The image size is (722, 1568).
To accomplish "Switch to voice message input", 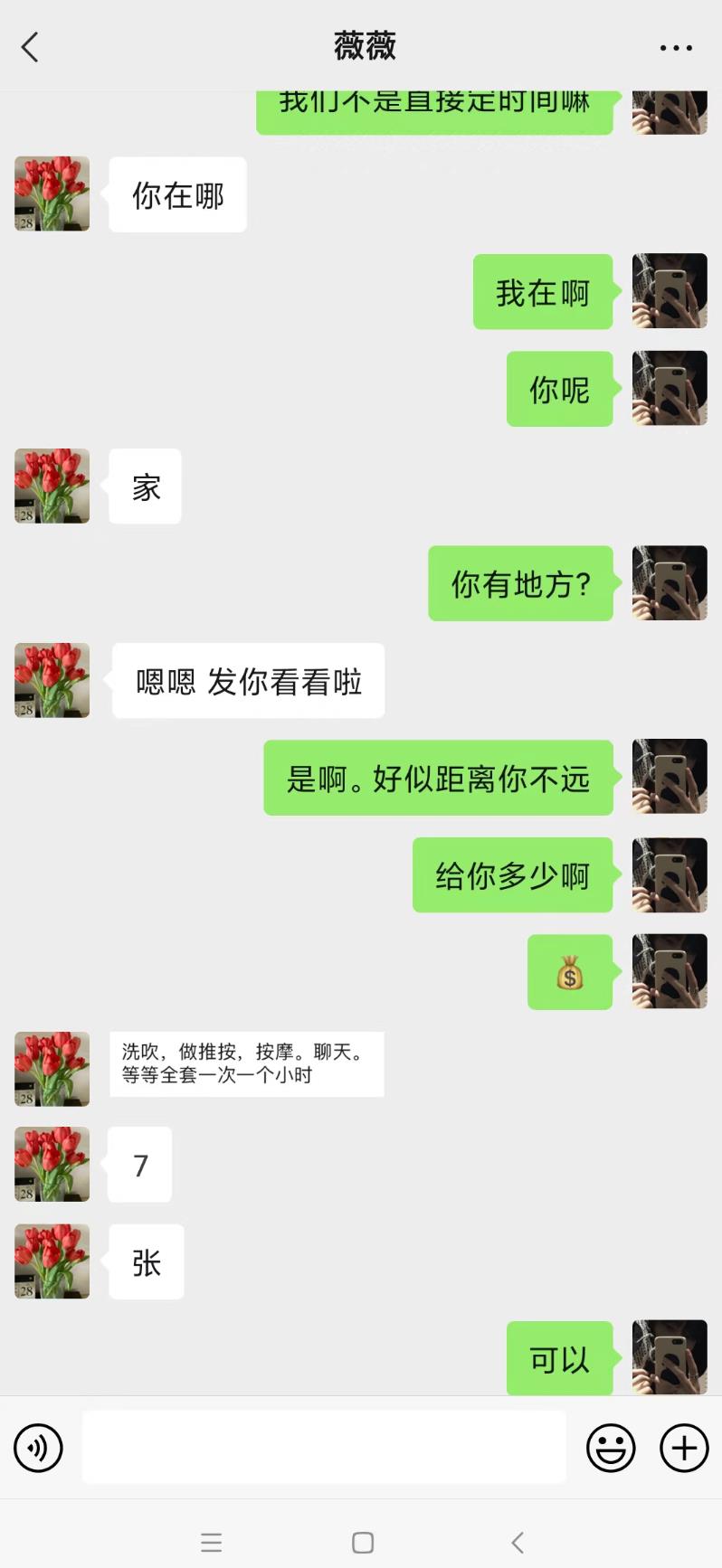I will (x=38, y=1448).
